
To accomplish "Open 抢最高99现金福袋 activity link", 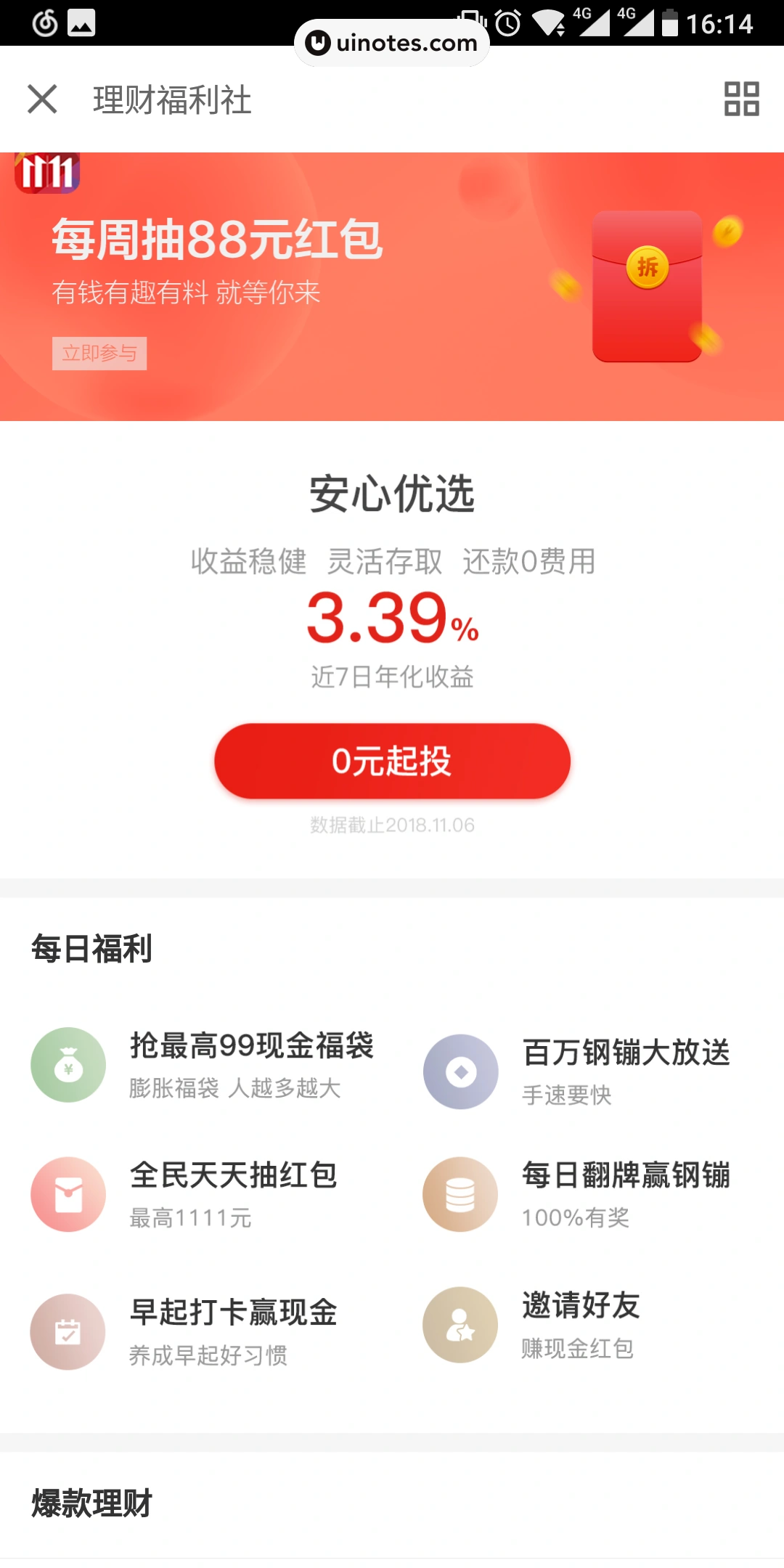I will 253,1048.
